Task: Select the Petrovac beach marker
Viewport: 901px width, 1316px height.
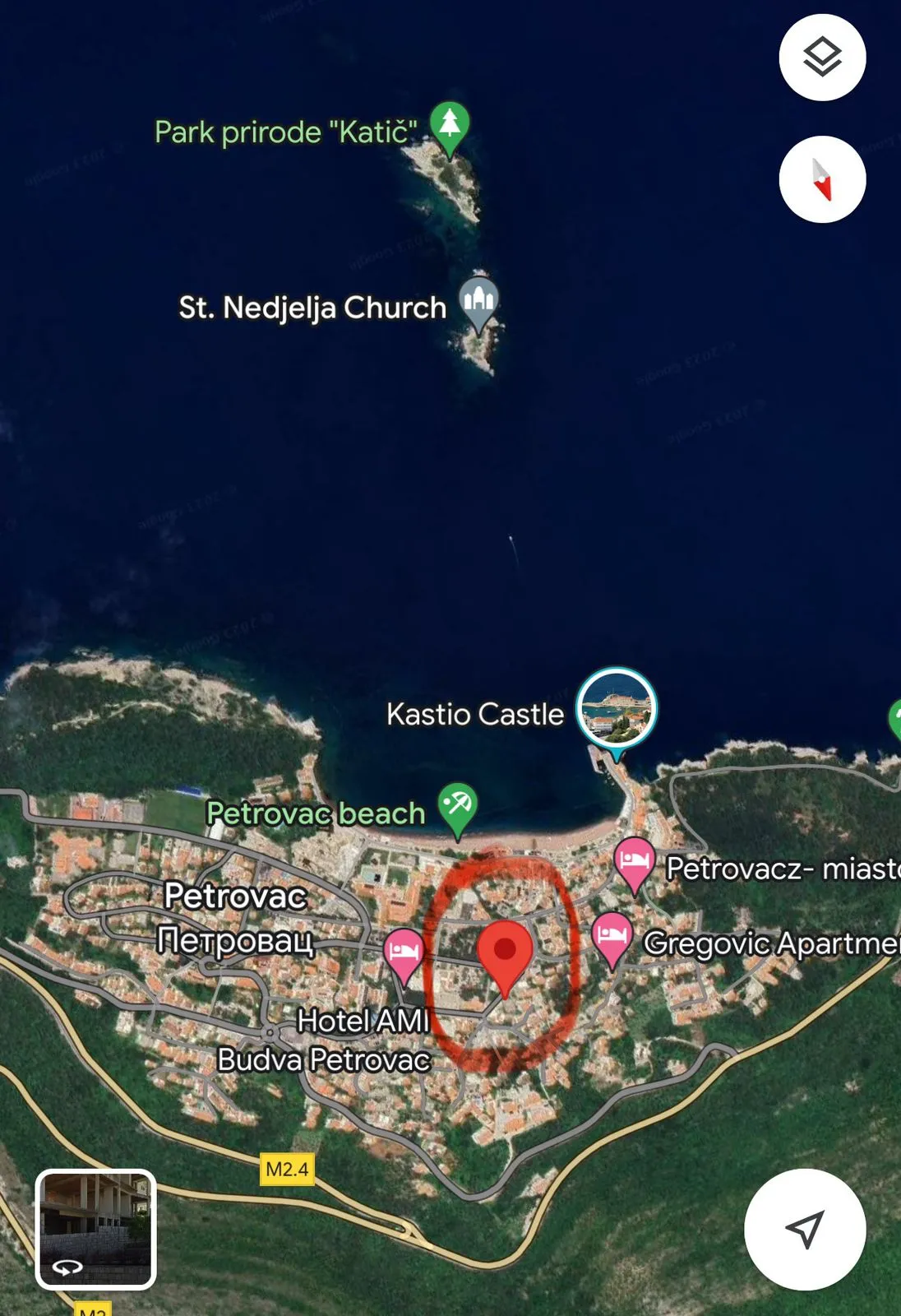Action: [457, 806]
